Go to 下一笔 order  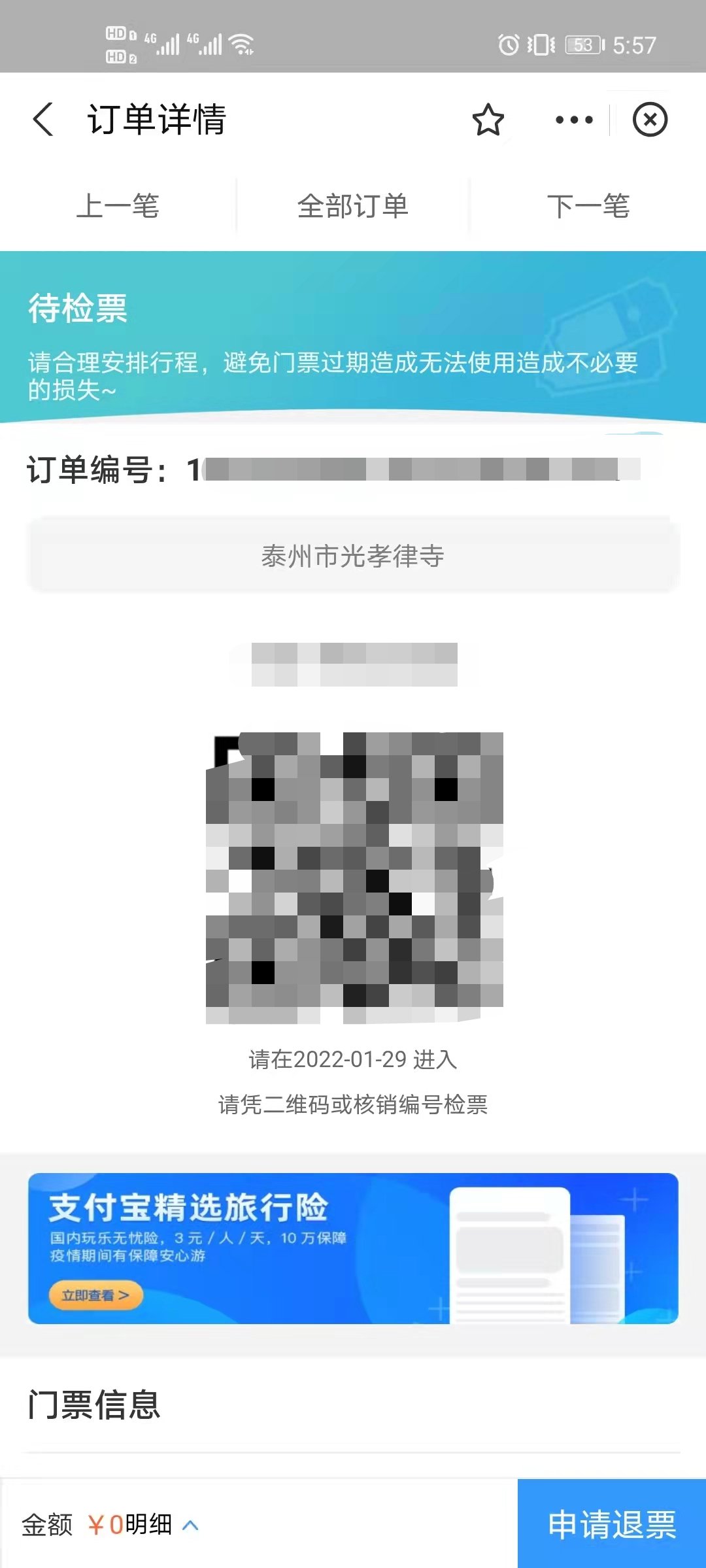[x=588, y=206]
